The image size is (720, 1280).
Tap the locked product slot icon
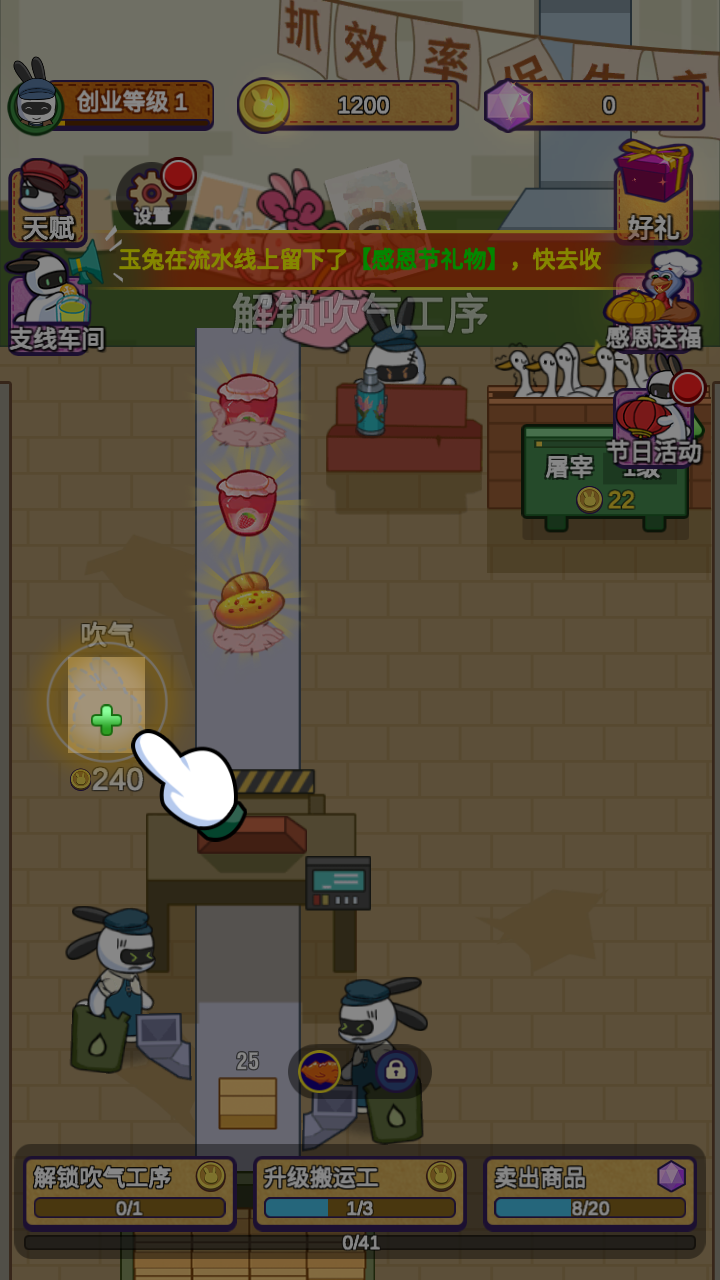[x=395, y=1071]
